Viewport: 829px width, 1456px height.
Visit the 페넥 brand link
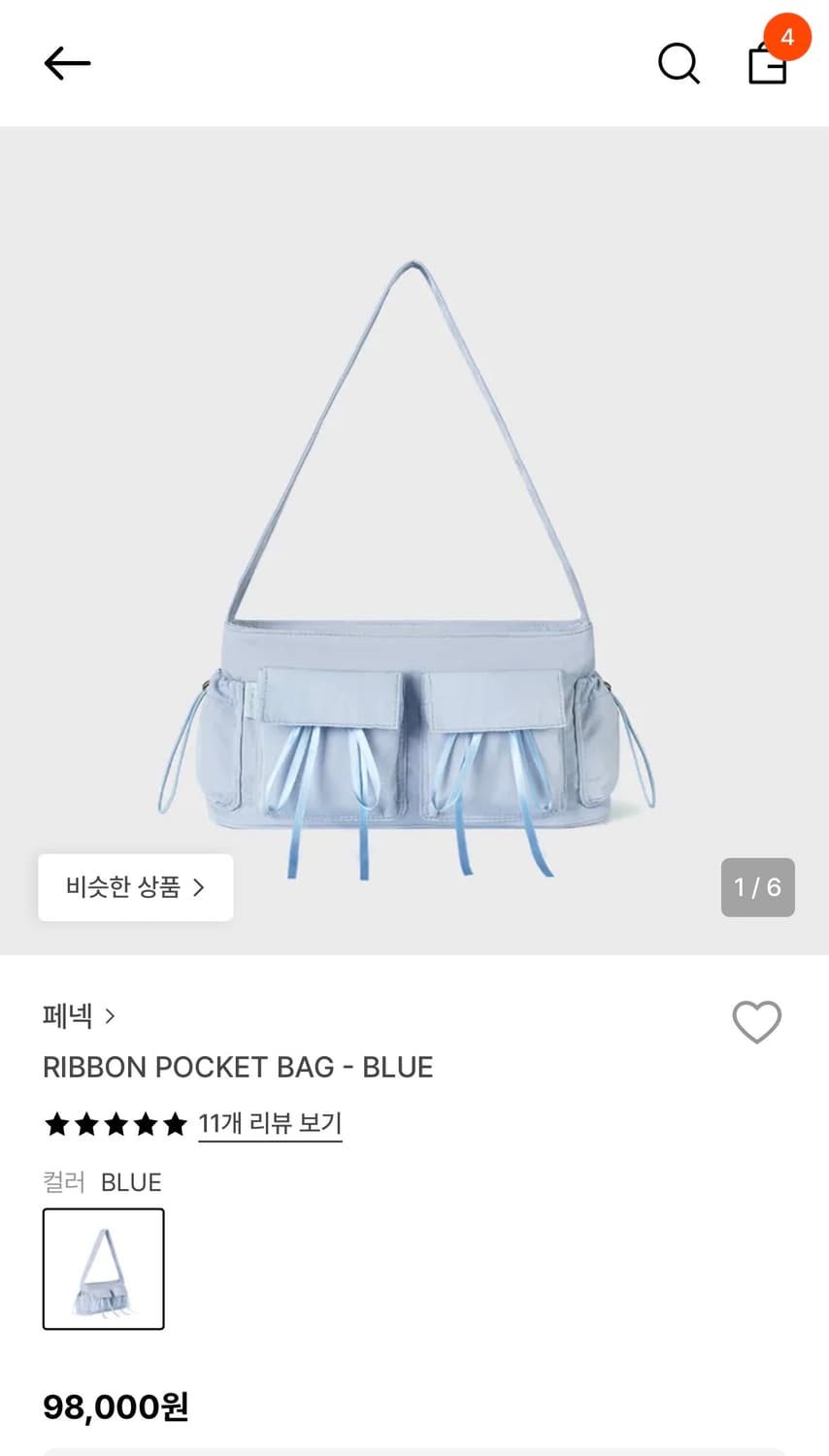click(66, 1016)
